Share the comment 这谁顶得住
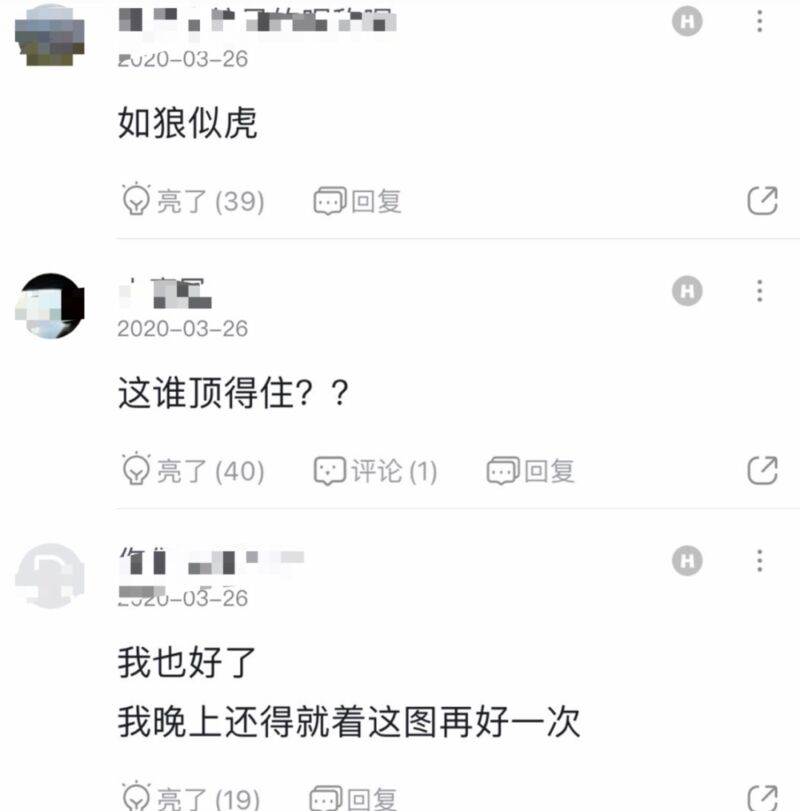Screen dimensions: 800x811 coord(762,470)
